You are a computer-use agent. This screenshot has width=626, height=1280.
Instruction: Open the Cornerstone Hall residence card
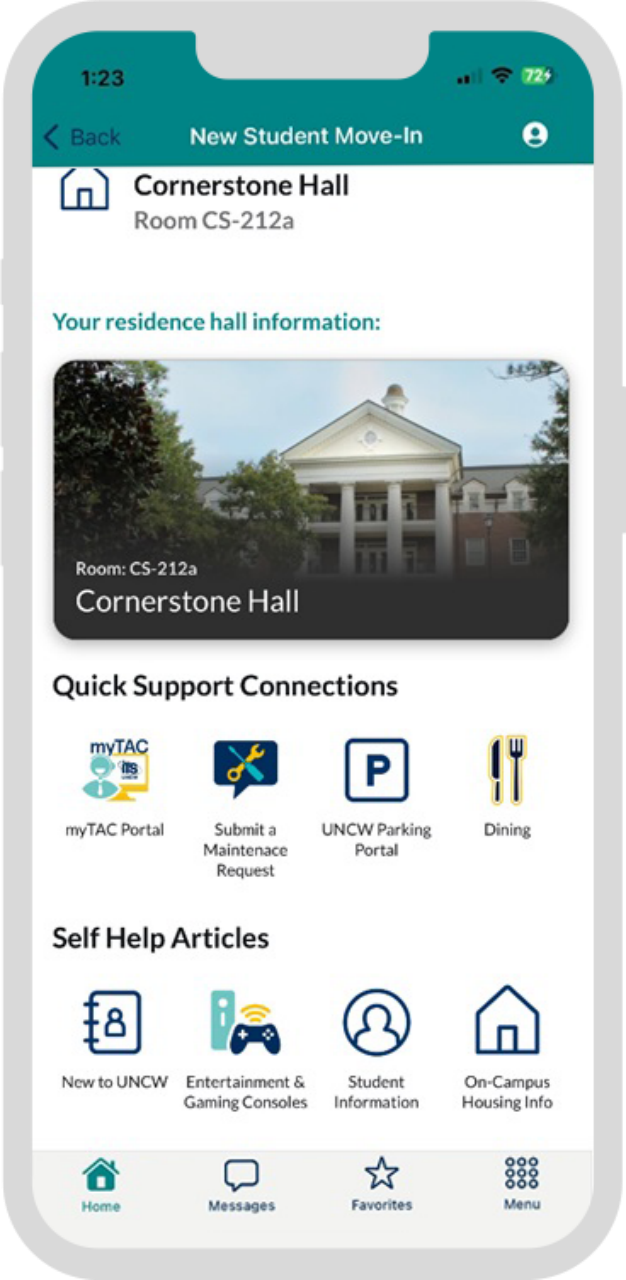click(311, 500)
